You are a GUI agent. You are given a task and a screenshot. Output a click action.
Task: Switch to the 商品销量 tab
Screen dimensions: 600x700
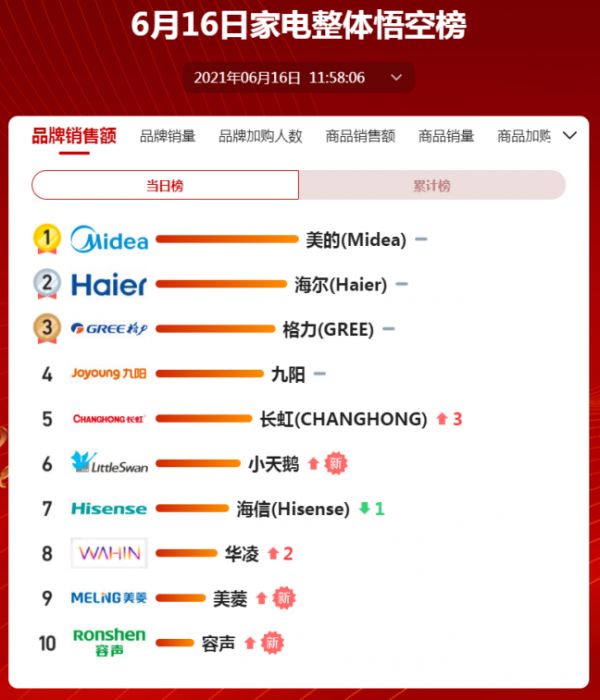tap(446, 136)
